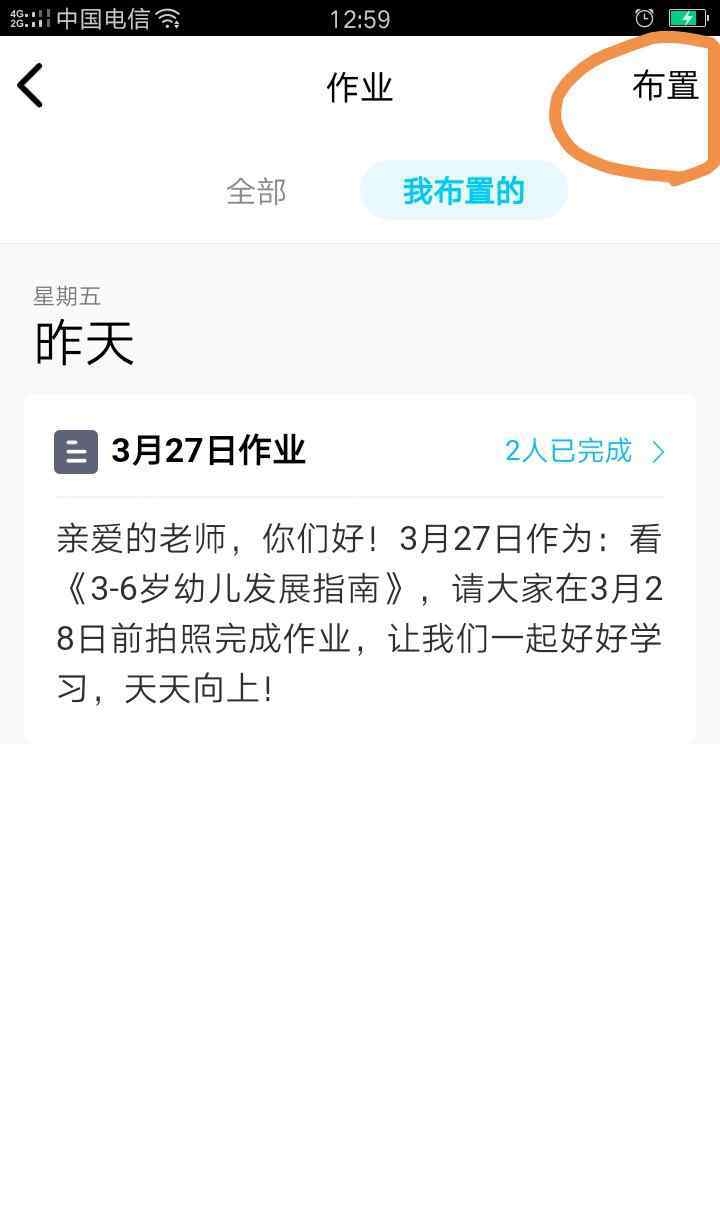
Task: Tap 布置 to assign new homework
Action: (665, 86)
